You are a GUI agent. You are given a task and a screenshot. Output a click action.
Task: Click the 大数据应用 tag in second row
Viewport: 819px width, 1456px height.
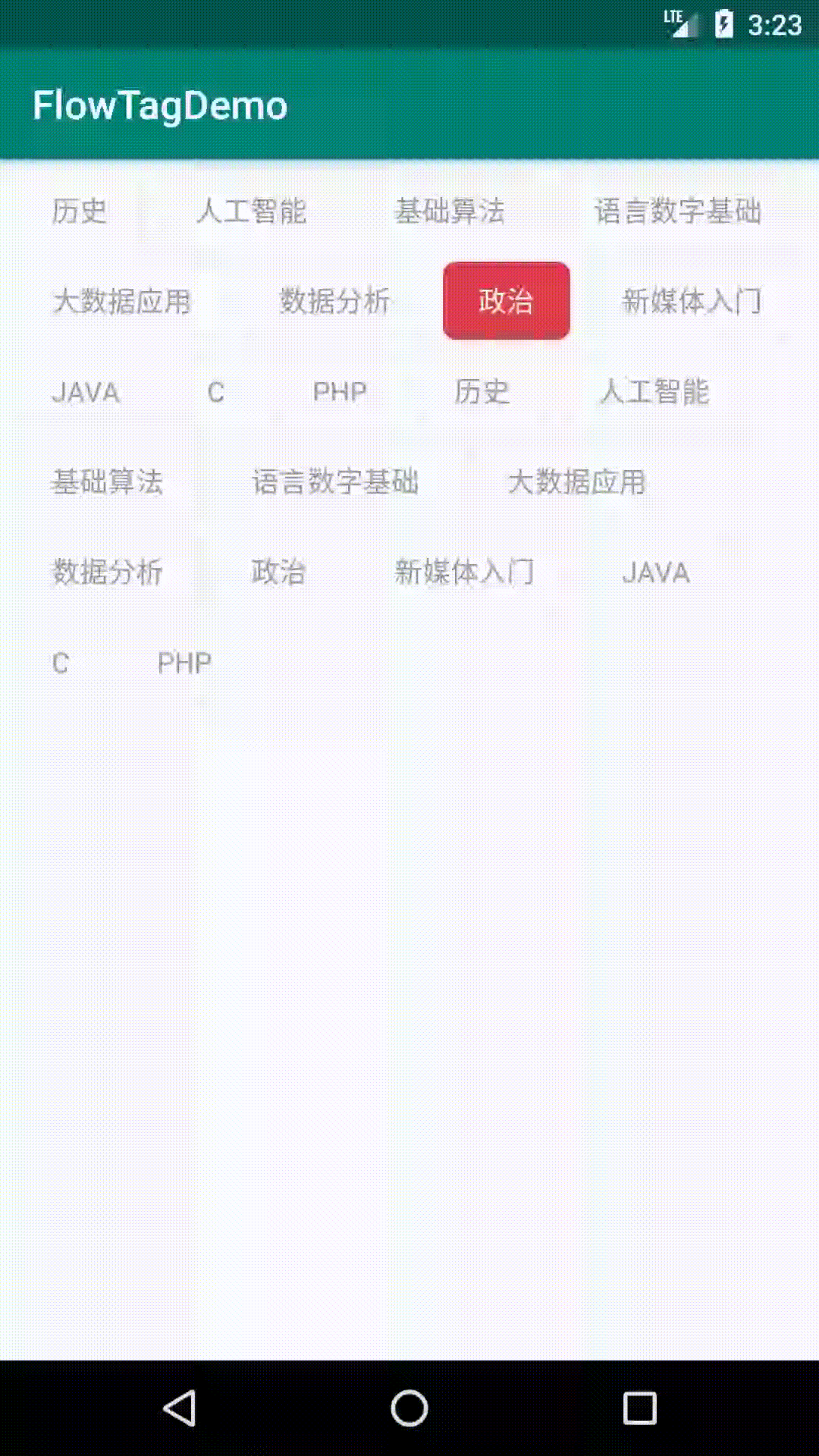tap(121, 301)
